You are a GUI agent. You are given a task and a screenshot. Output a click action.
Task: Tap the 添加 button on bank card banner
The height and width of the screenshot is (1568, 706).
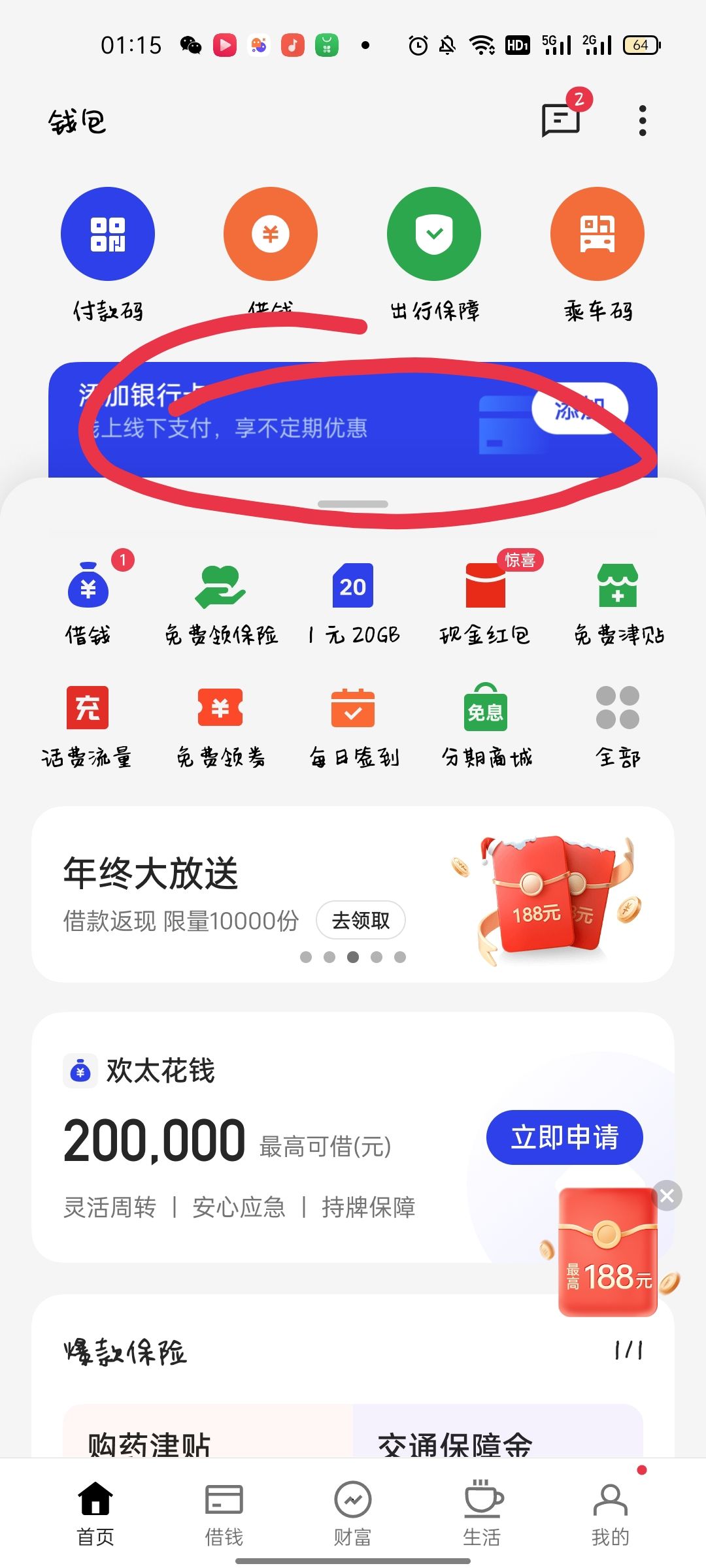pyautogui.click(x=580, y=410)
